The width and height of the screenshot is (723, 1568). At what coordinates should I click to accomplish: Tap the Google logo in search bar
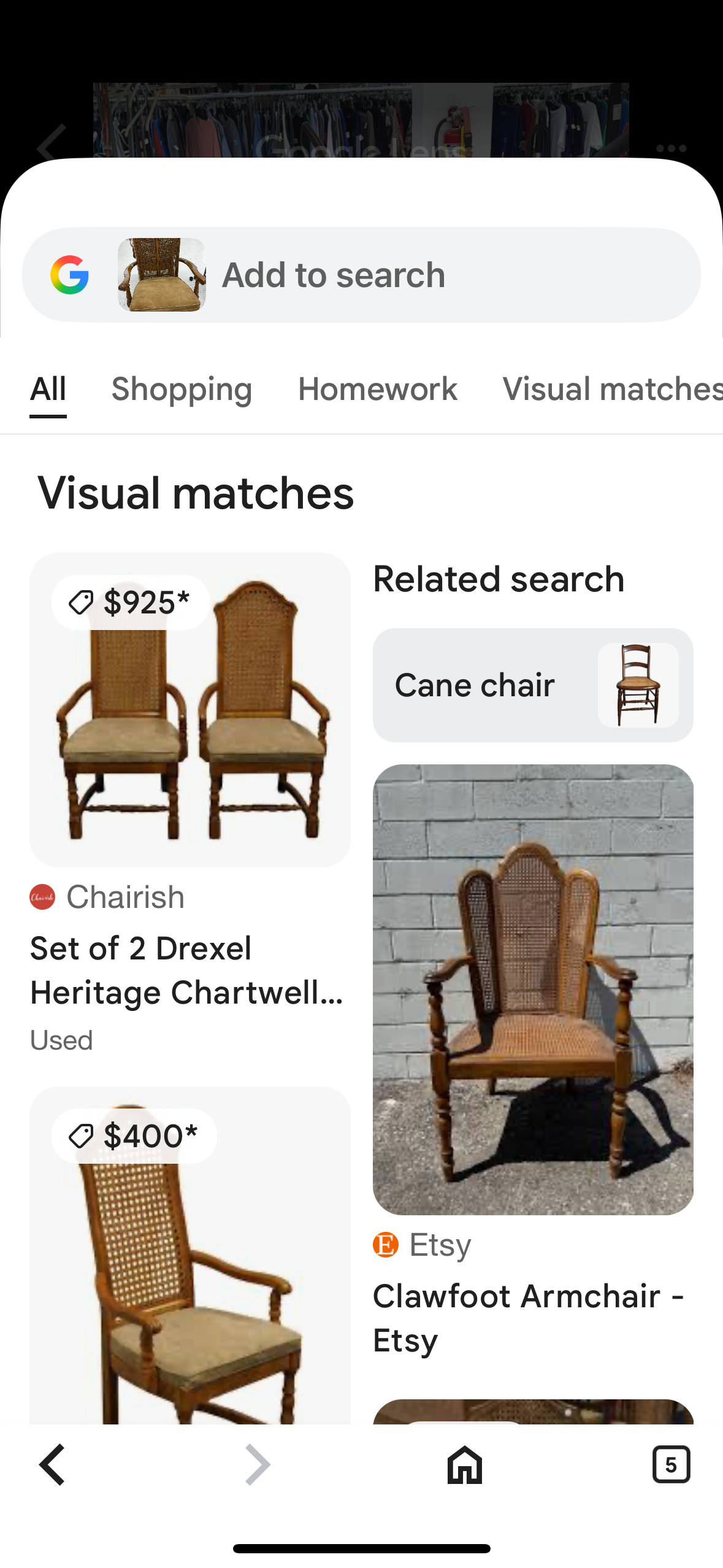[x=70, y=275]
